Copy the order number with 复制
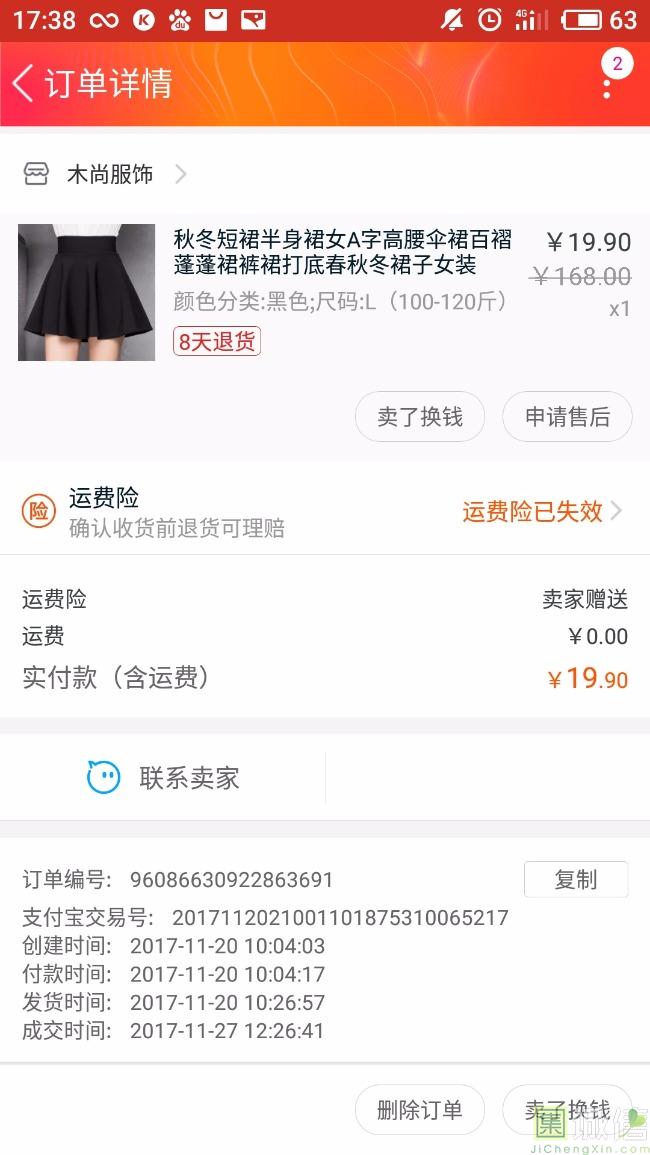This screenshot has width=650, height=1155. 576,880
